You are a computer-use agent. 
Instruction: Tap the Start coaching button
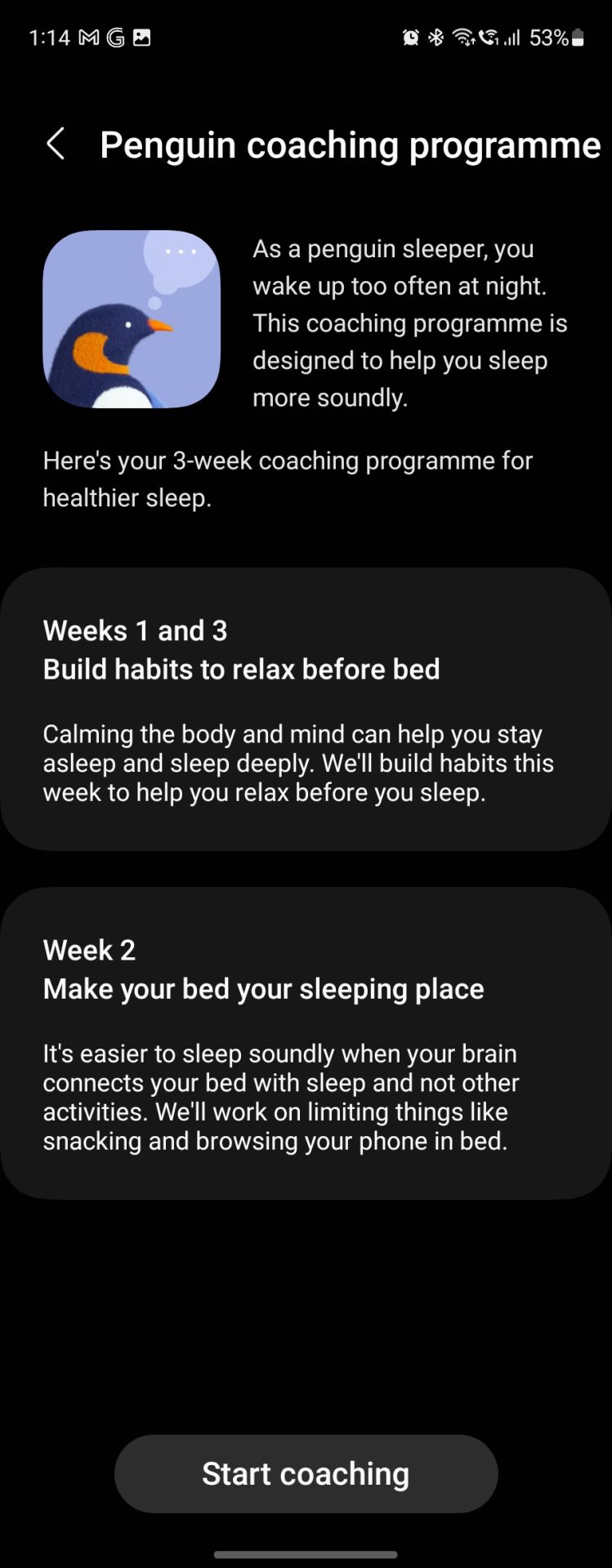(x=306, y=1474)
